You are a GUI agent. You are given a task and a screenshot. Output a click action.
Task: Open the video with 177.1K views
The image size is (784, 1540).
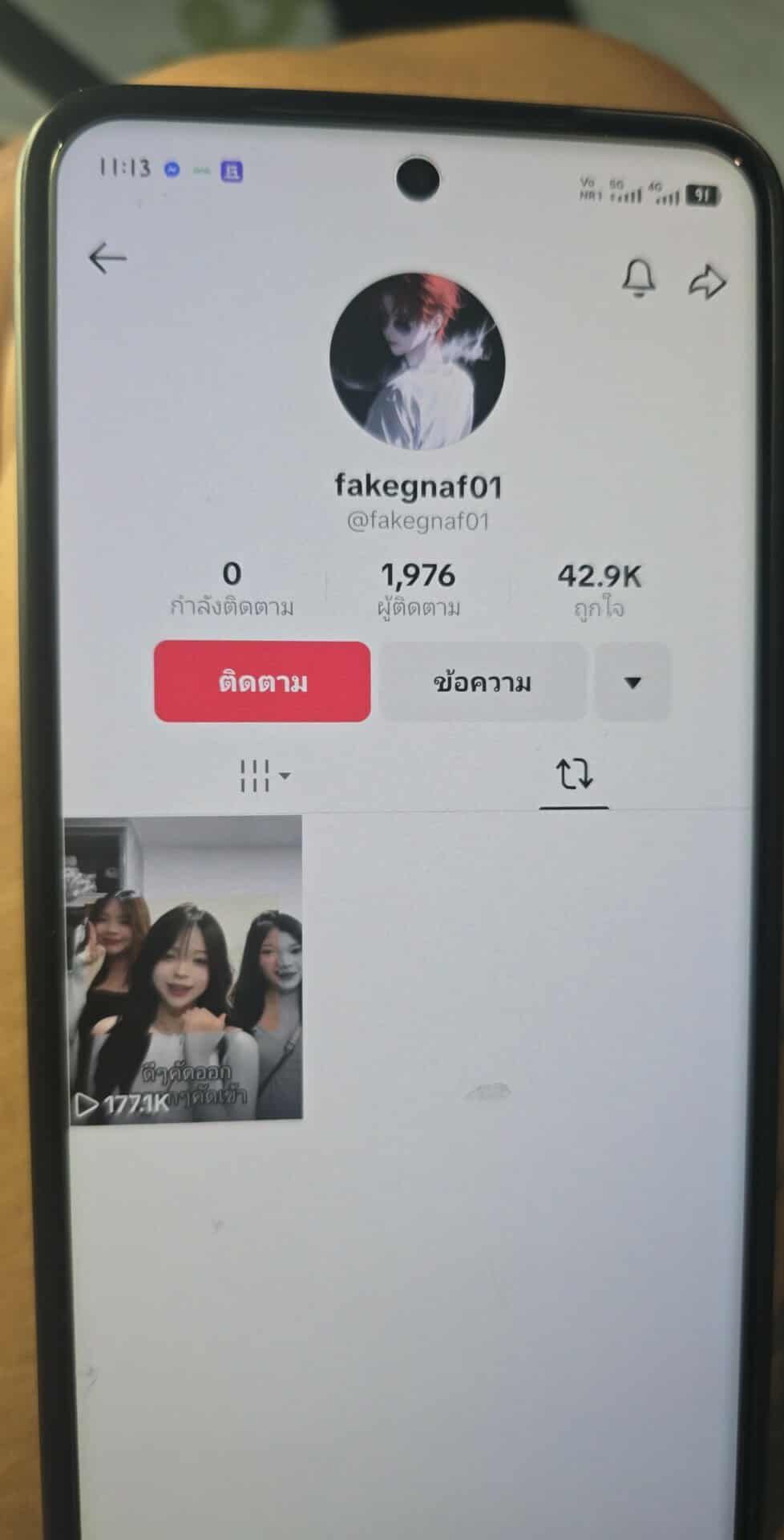tap(185, 969)
